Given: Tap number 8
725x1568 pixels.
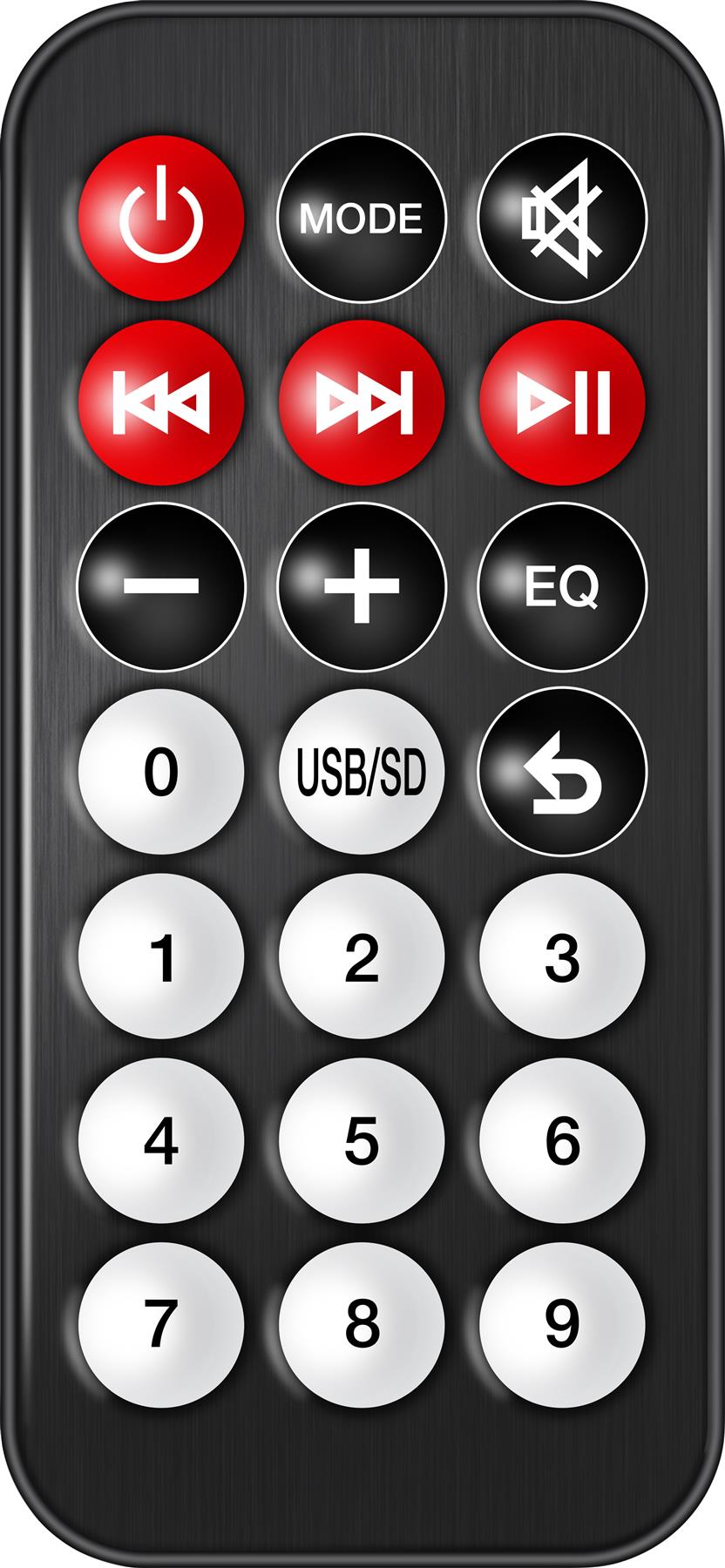Looking at the screenshot, I should pyautogui.click(x=362, y=1323).
